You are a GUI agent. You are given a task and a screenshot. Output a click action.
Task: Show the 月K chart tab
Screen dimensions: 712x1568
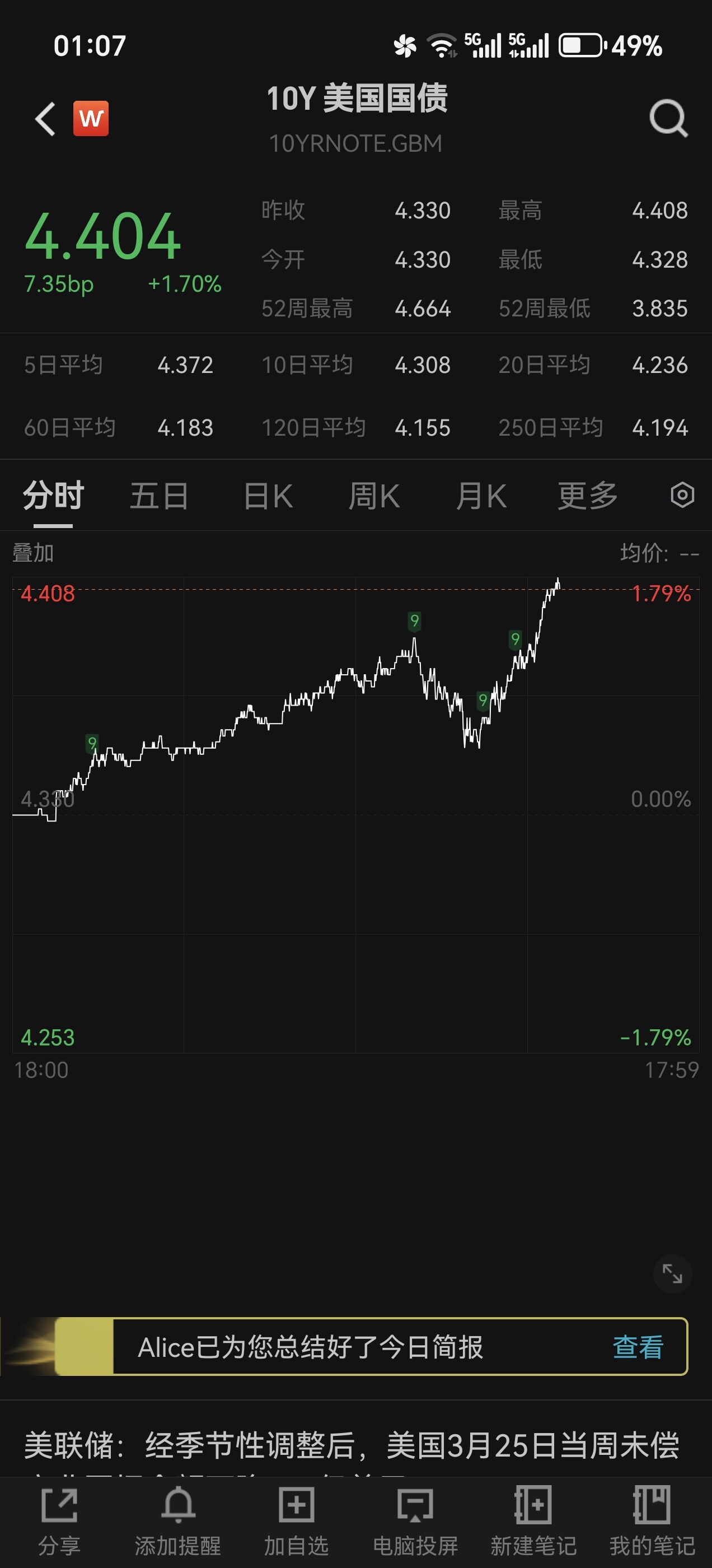[x=481, y=496]
